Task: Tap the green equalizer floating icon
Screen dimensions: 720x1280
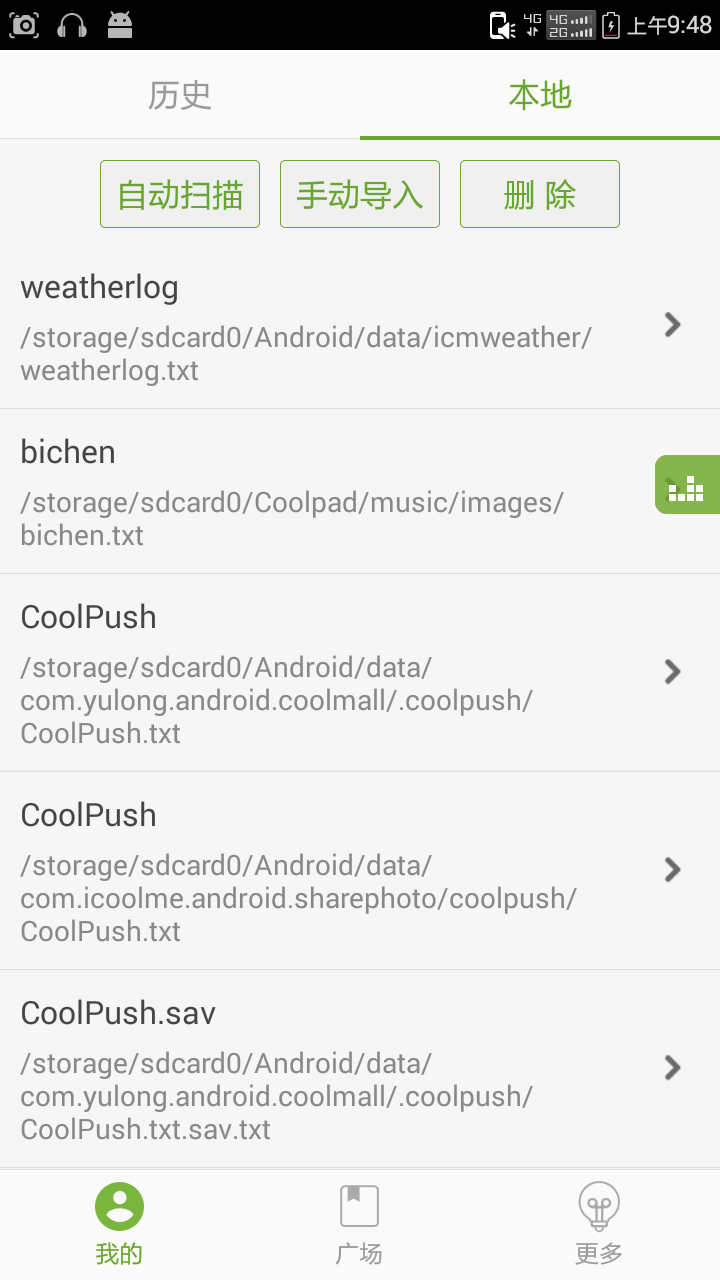Action: click(687, 485)
